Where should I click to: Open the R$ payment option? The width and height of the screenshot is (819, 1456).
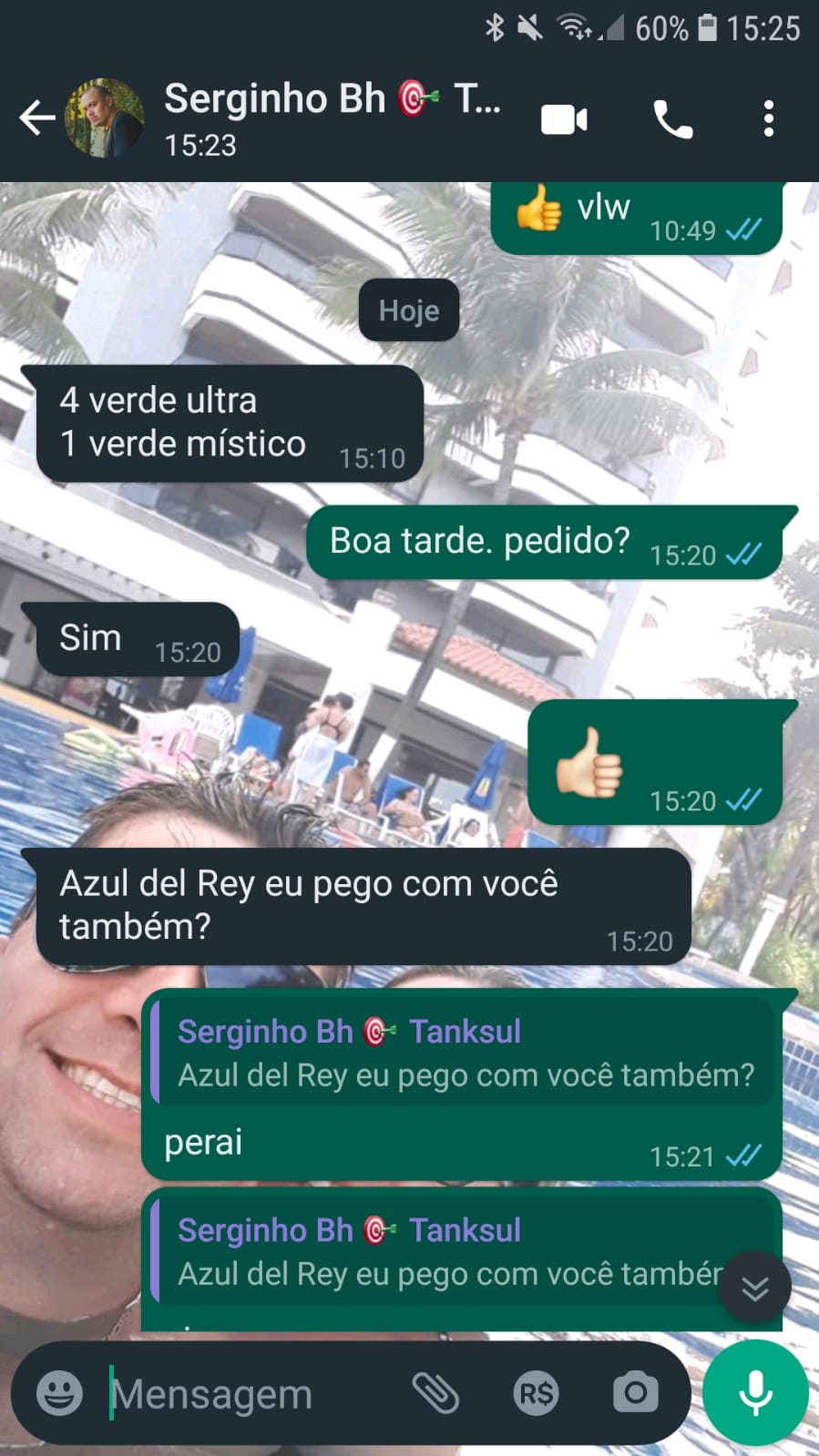[536, 1393]
